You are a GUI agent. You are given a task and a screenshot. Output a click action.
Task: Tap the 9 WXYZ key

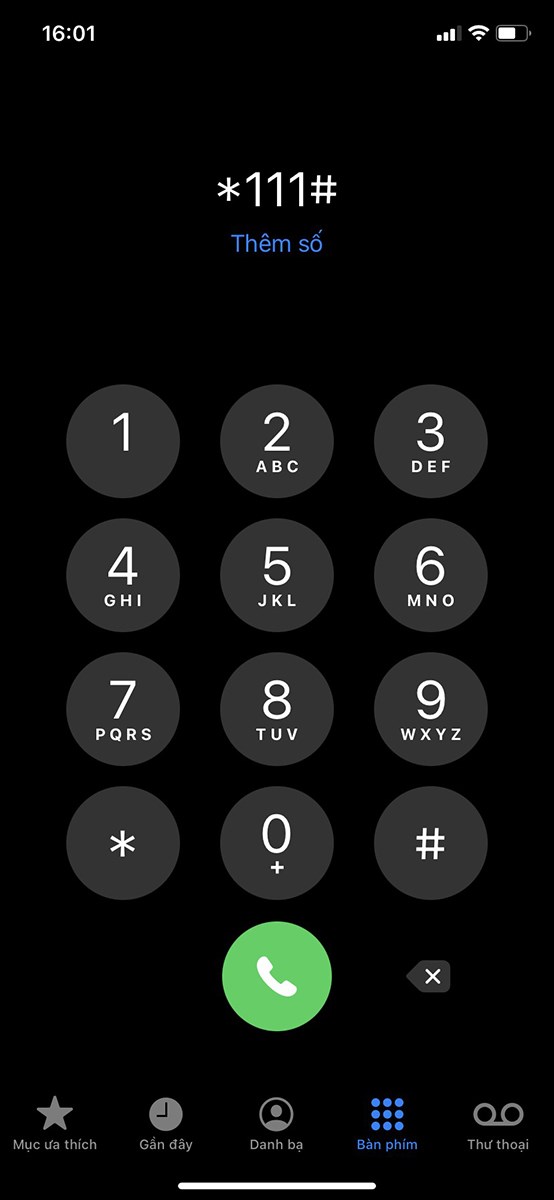coord(431,709)
